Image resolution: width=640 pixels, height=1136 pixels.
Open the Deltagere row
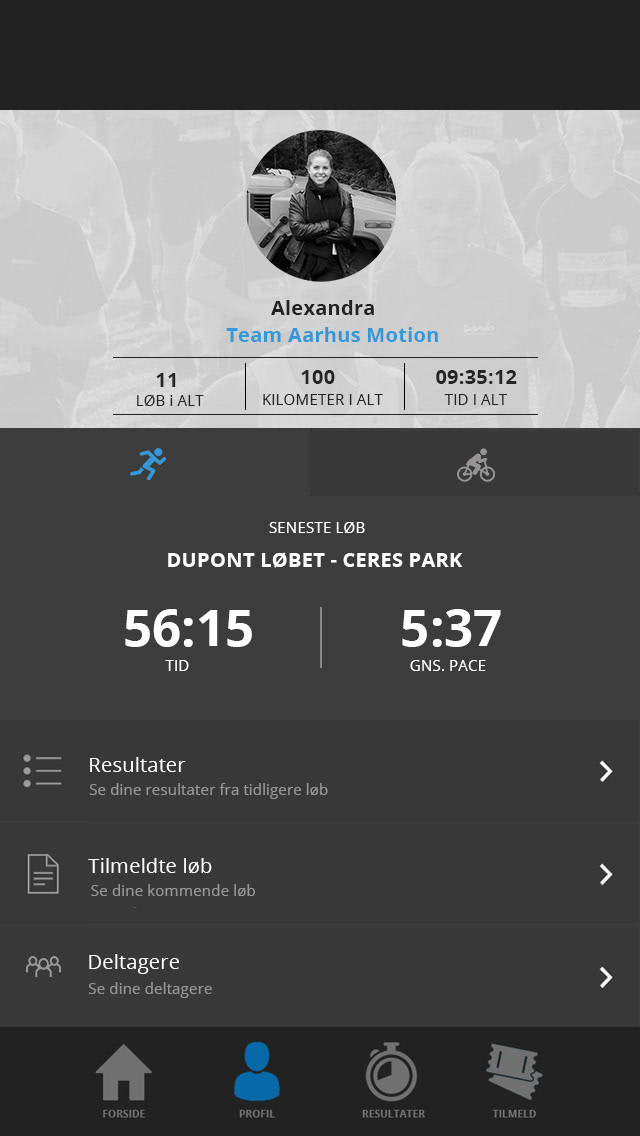coord(320,976)
